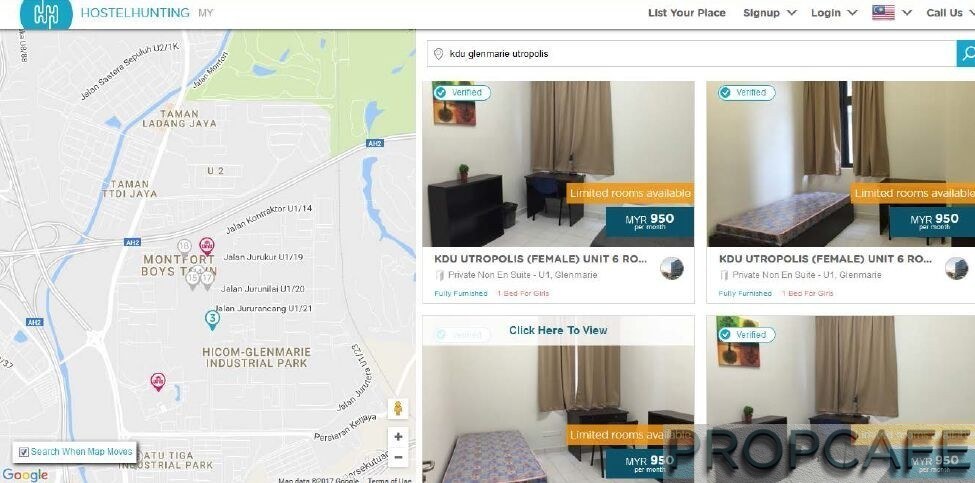Toggle Search When Map Moves checkbox
Viewport: 975px width, 483px height.
pyautogui.click(x=24, y=452)
